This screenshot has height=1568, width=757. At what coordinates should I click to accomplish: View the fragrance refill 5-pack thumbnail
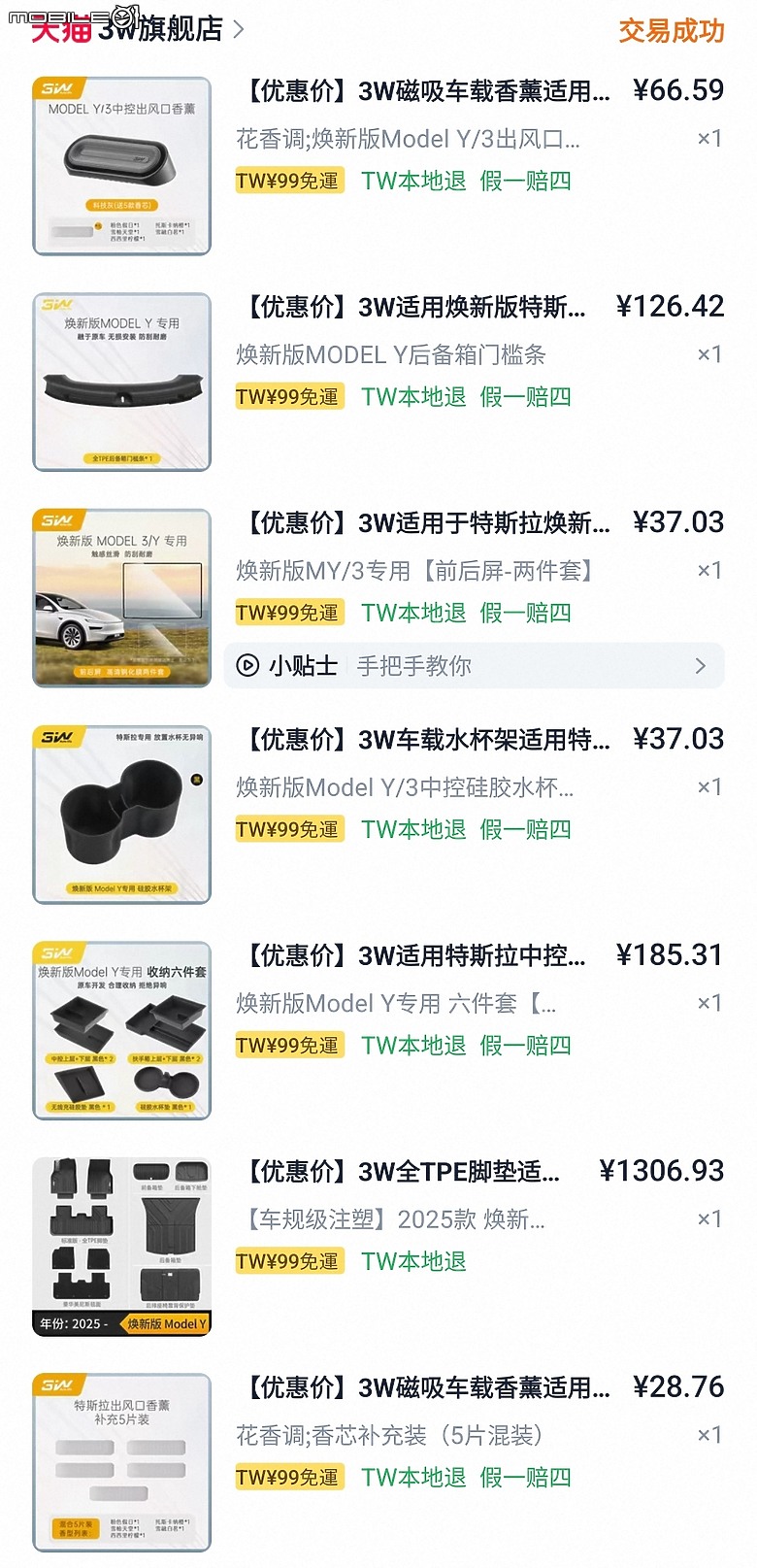[121, 1461]
